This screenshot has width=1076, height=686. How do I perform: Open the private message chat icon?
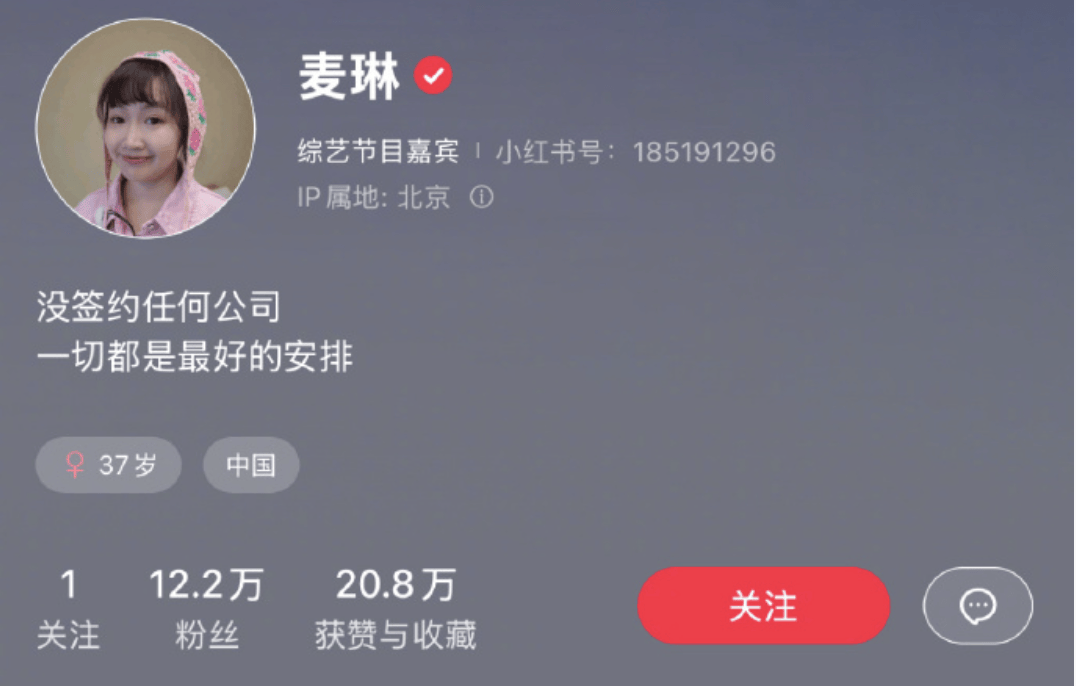977,605
